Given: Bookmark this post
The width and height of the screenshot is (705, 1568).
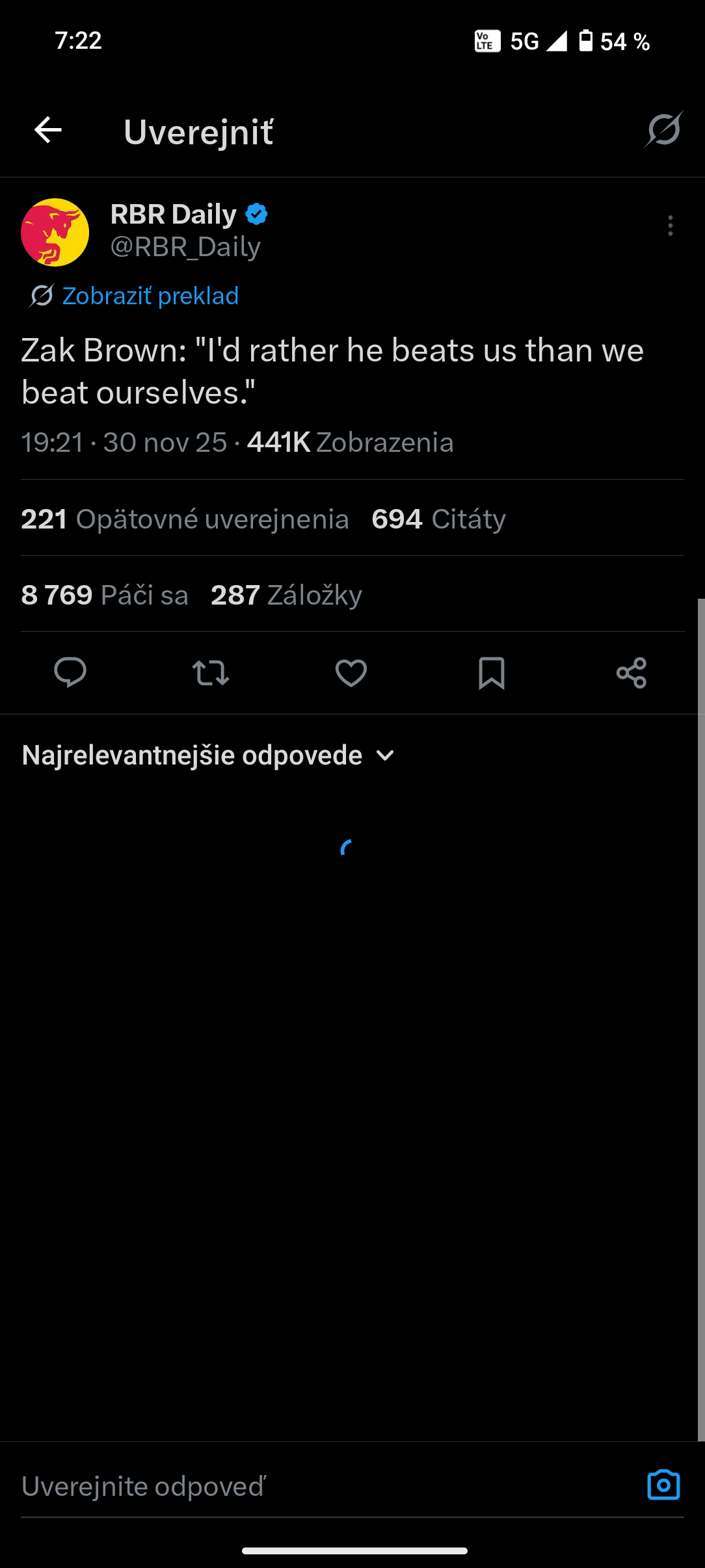Looking at the screenshot, I should coord(492,672).
